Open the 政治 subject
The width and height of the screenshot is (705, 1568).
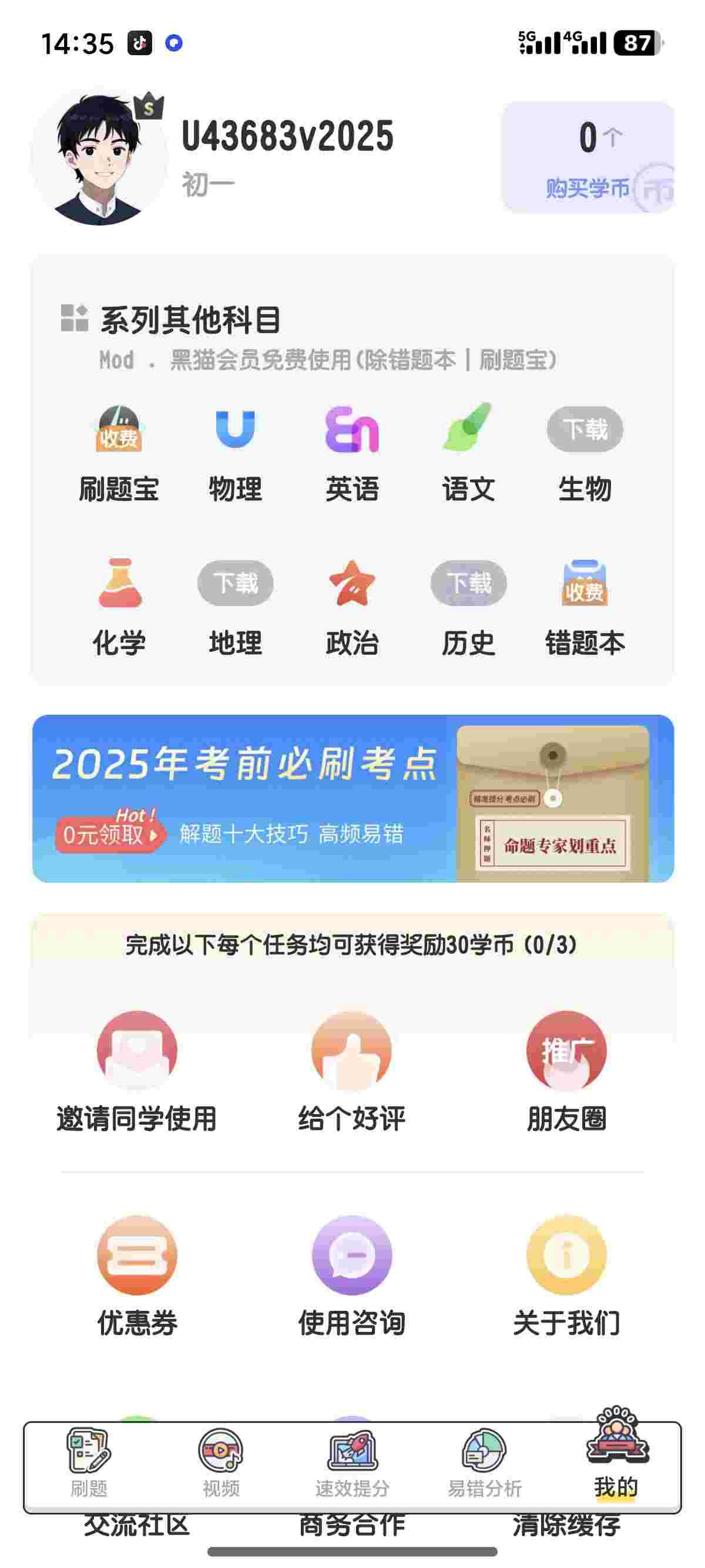click(352, 607)
